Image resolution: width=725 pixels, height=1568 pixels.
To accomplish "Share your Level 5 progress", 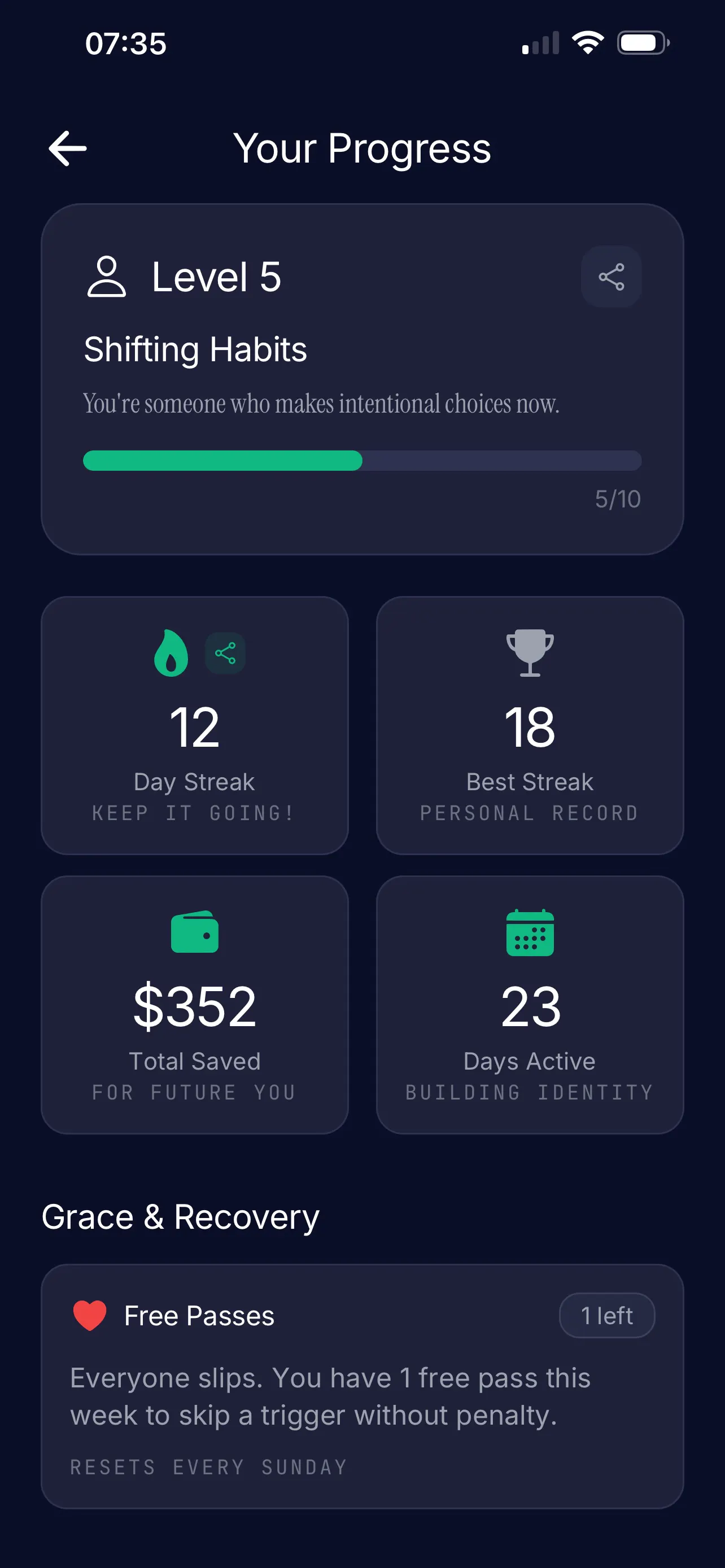I will click(x=611, y=277).
